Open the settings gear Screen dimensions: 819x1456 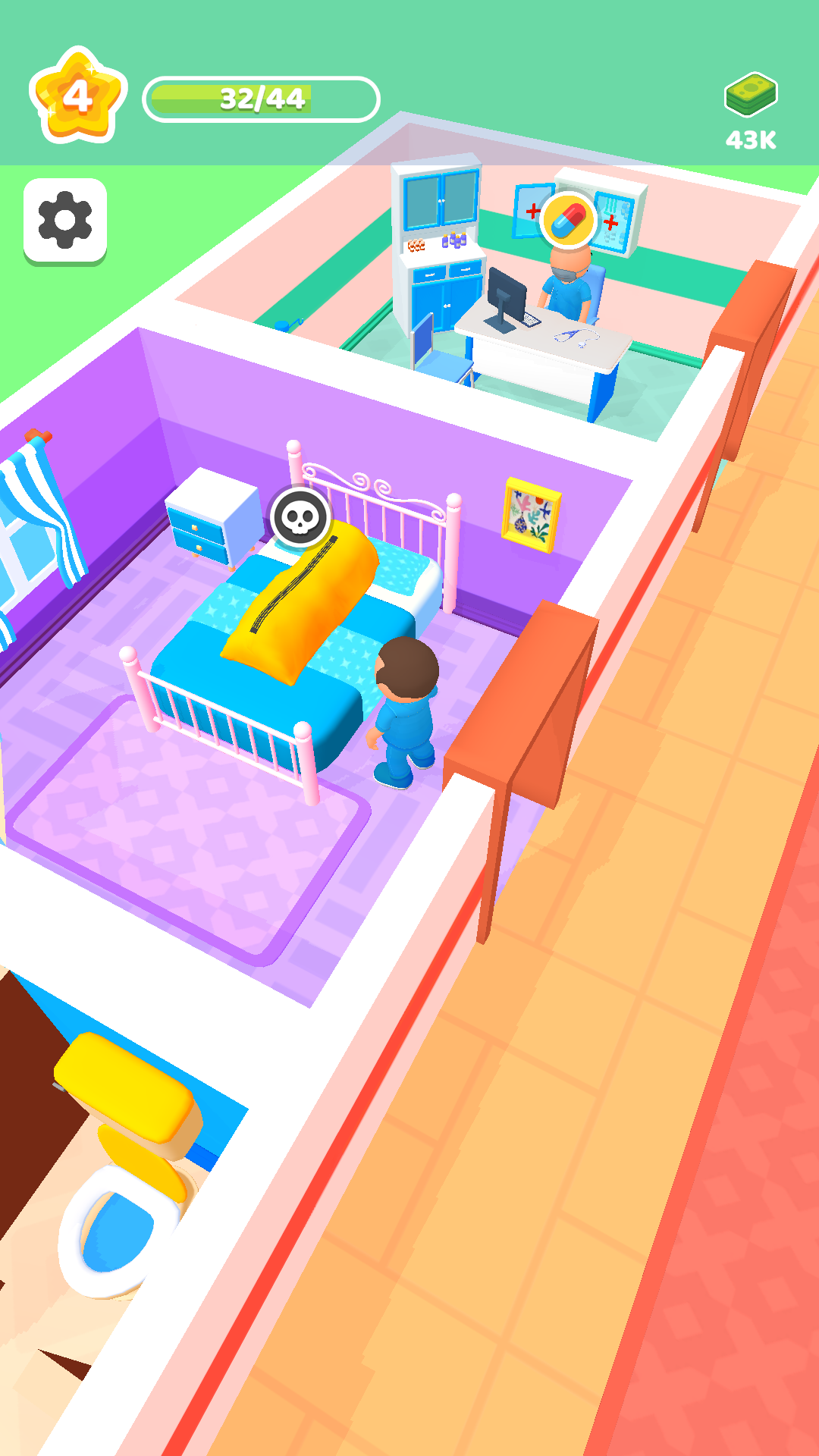(65, 220)
